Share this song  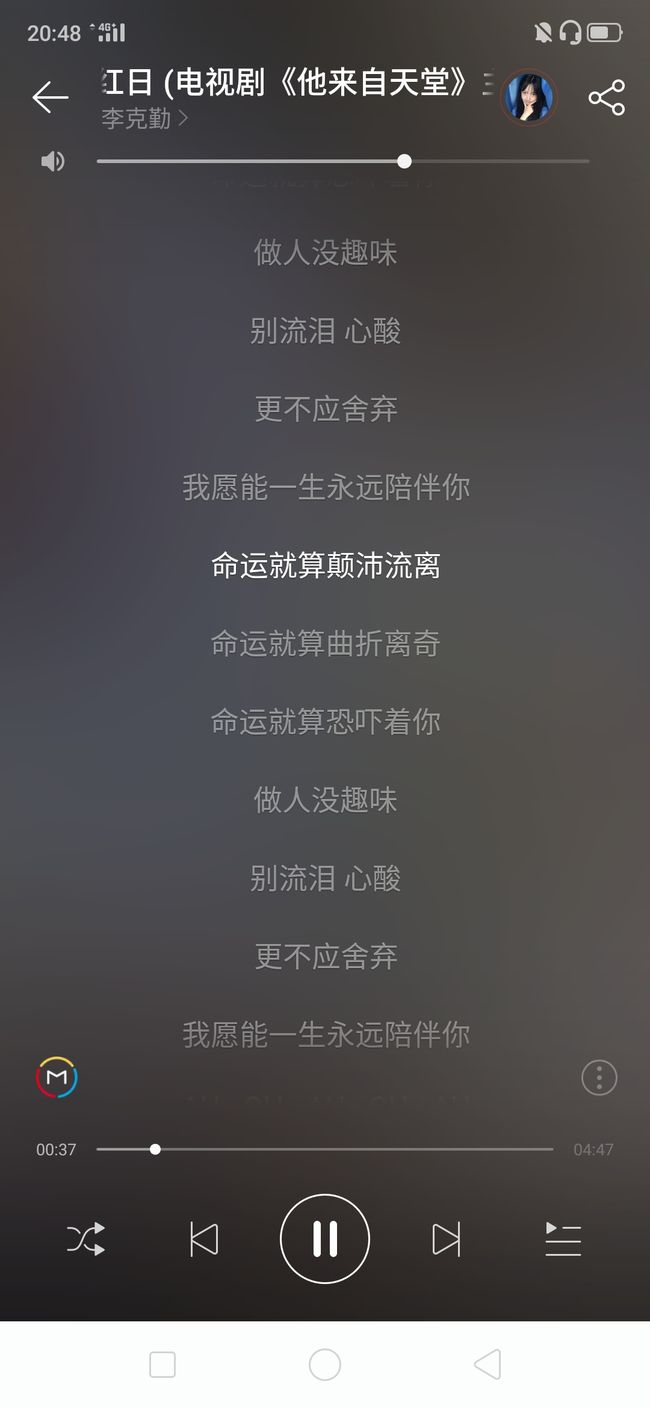pyautogui.click(x=606, y=97)
